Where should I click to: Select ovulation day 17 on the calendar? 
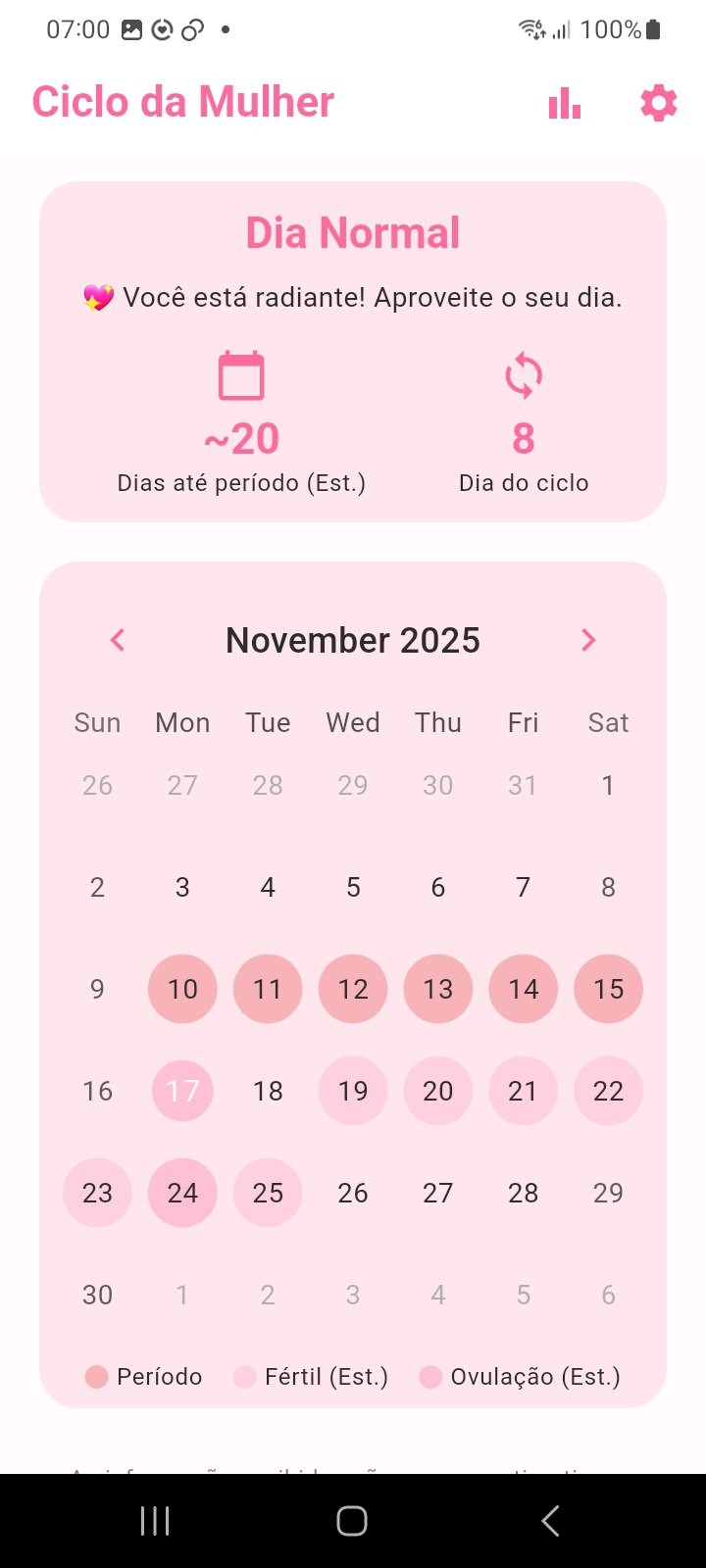pyautogui.click(x=182, y=1091)
